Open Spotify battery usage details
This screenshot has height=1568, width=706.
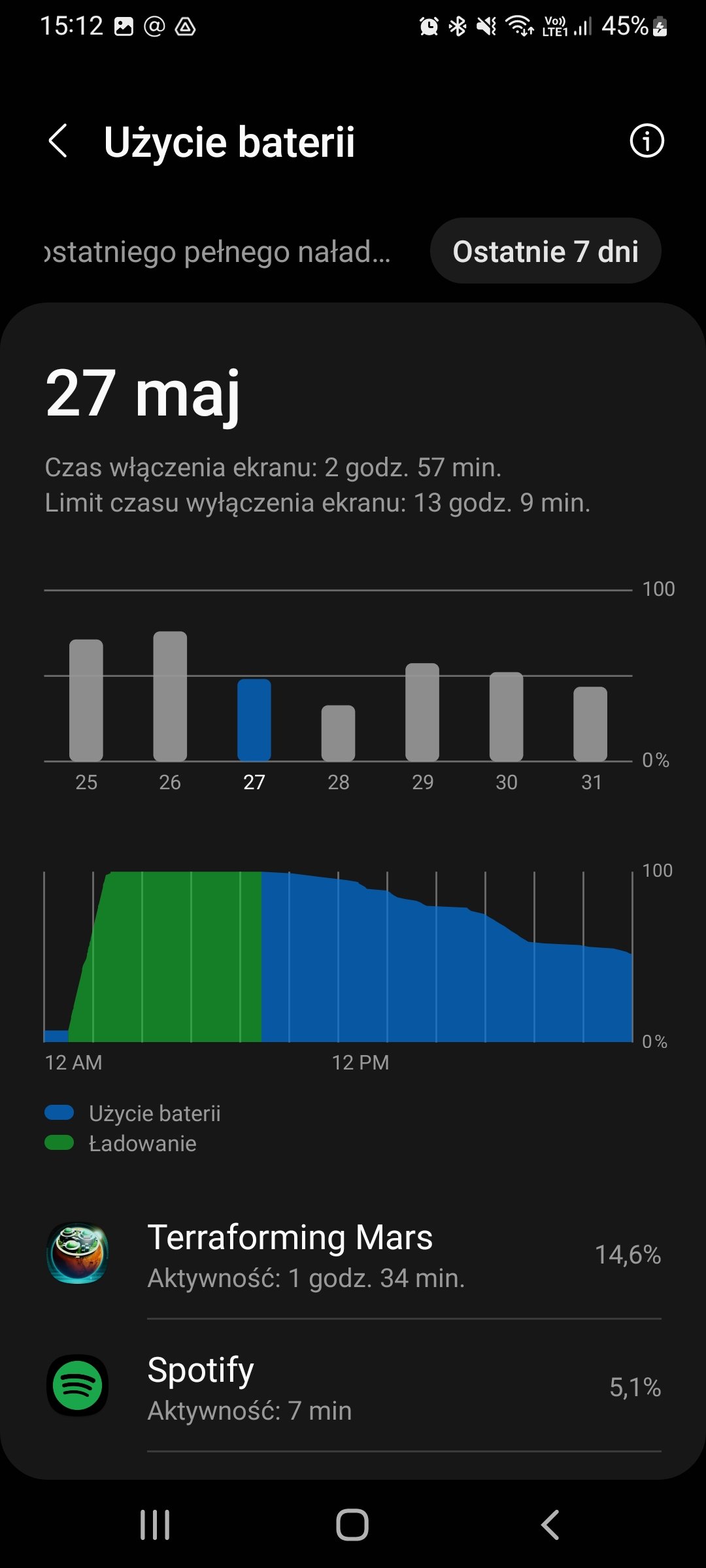tap(353, 1386)
